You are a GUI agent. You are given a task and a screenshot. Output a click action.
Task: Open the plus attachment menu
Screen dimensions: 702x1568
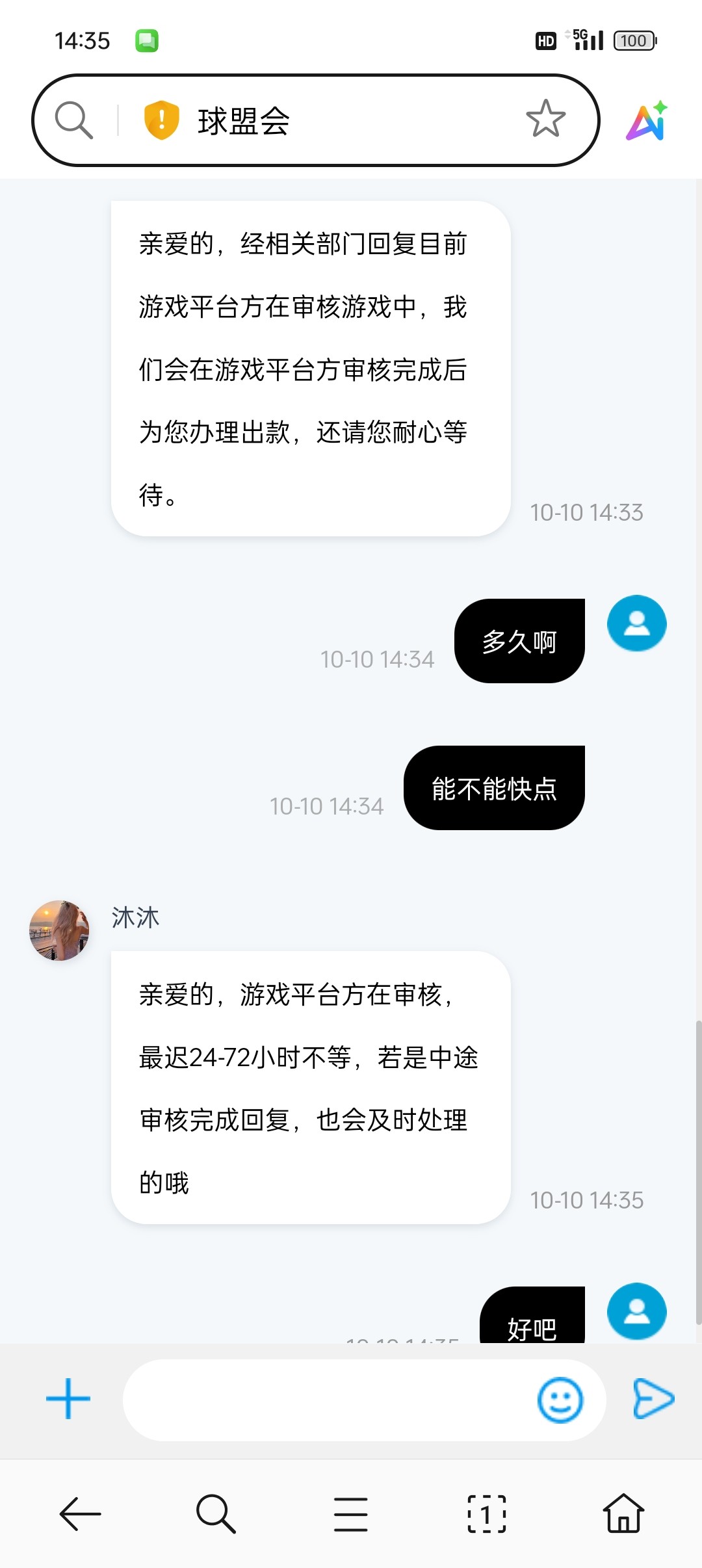coord(68,1399)
